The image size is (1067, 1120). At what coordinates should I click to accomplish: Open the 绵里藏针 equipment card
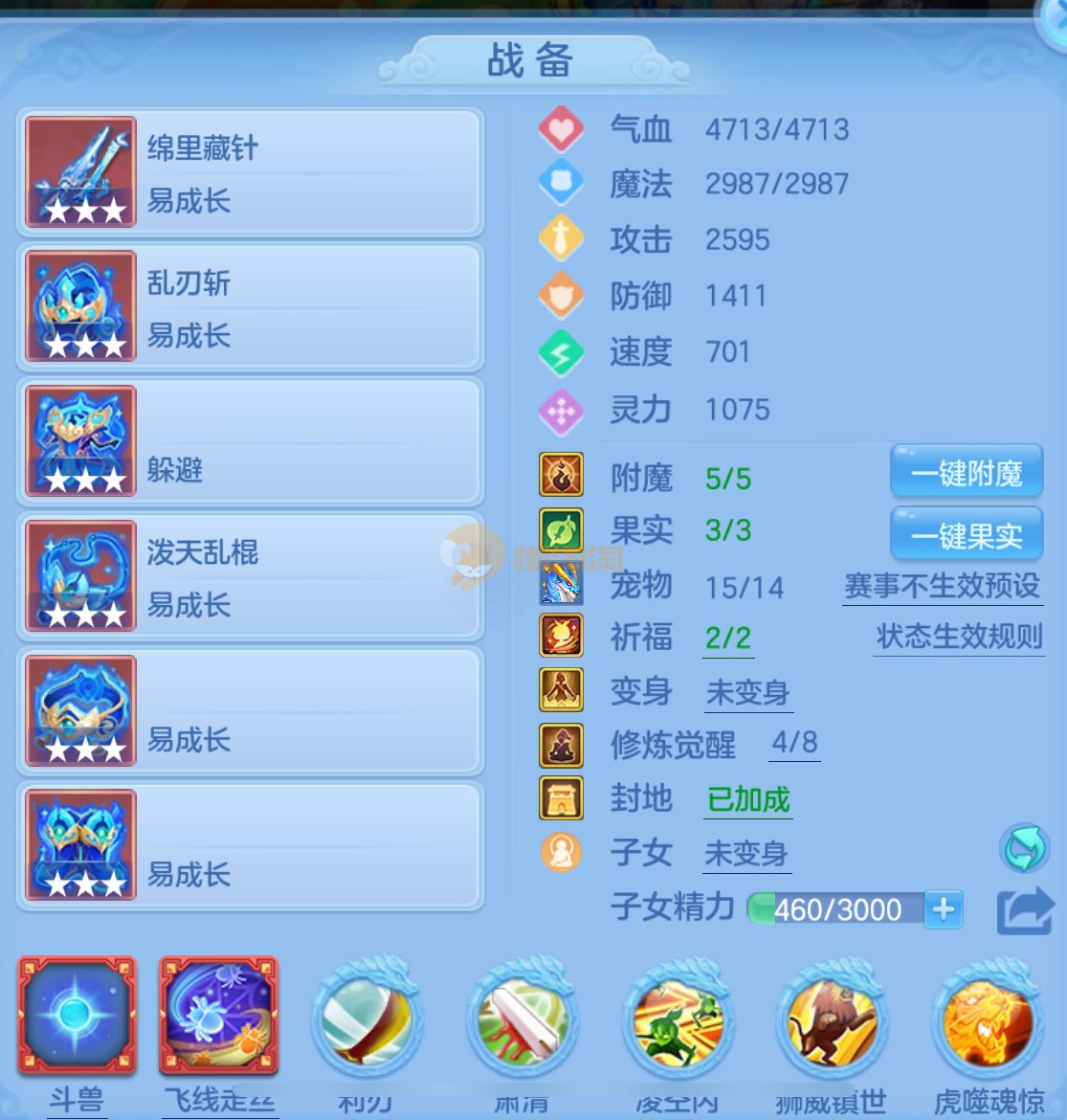click(251, 172)
